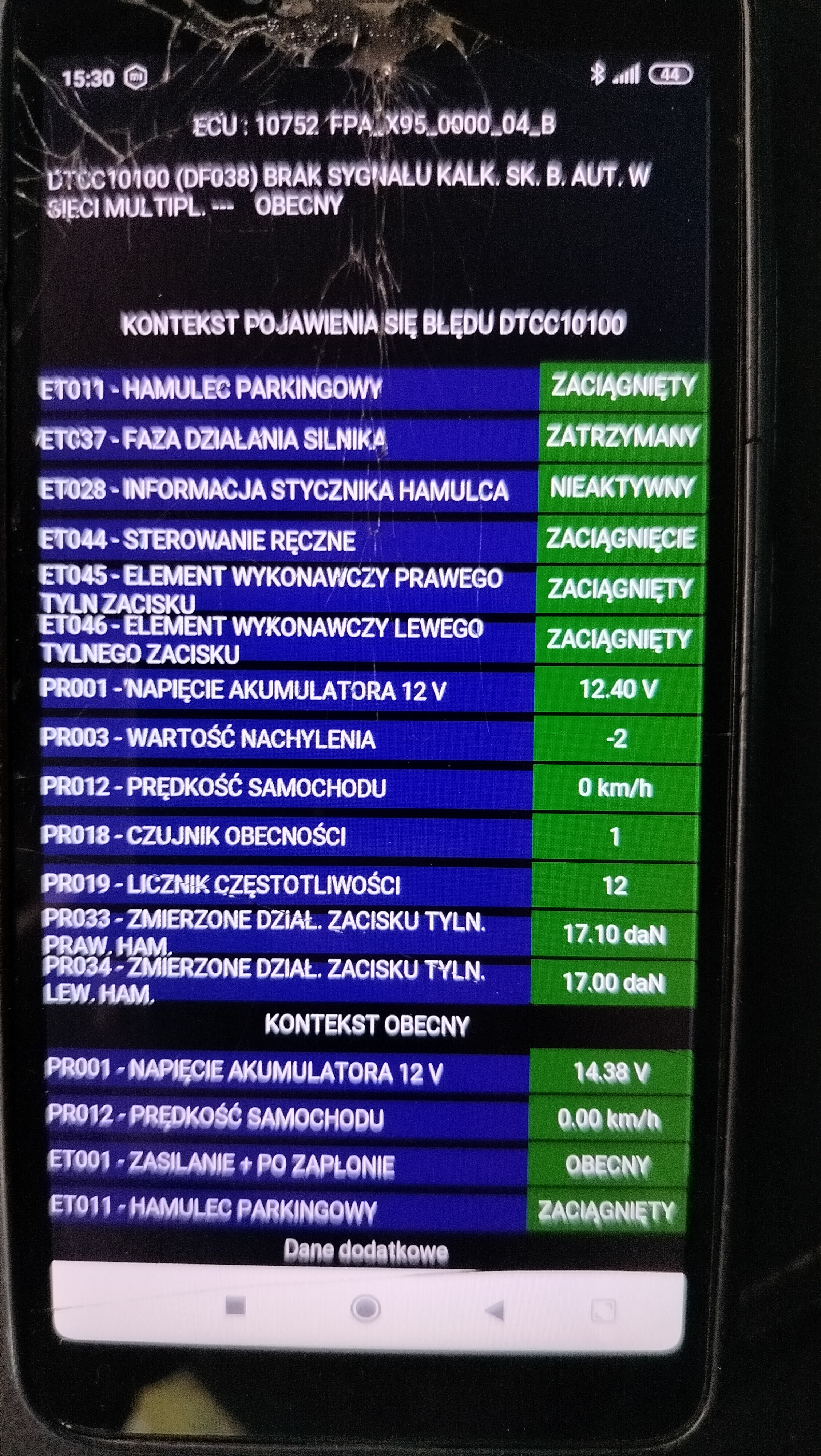Screen dimensions: 821x1456
Task: Go to the home screen
Action: (366, 1308)
